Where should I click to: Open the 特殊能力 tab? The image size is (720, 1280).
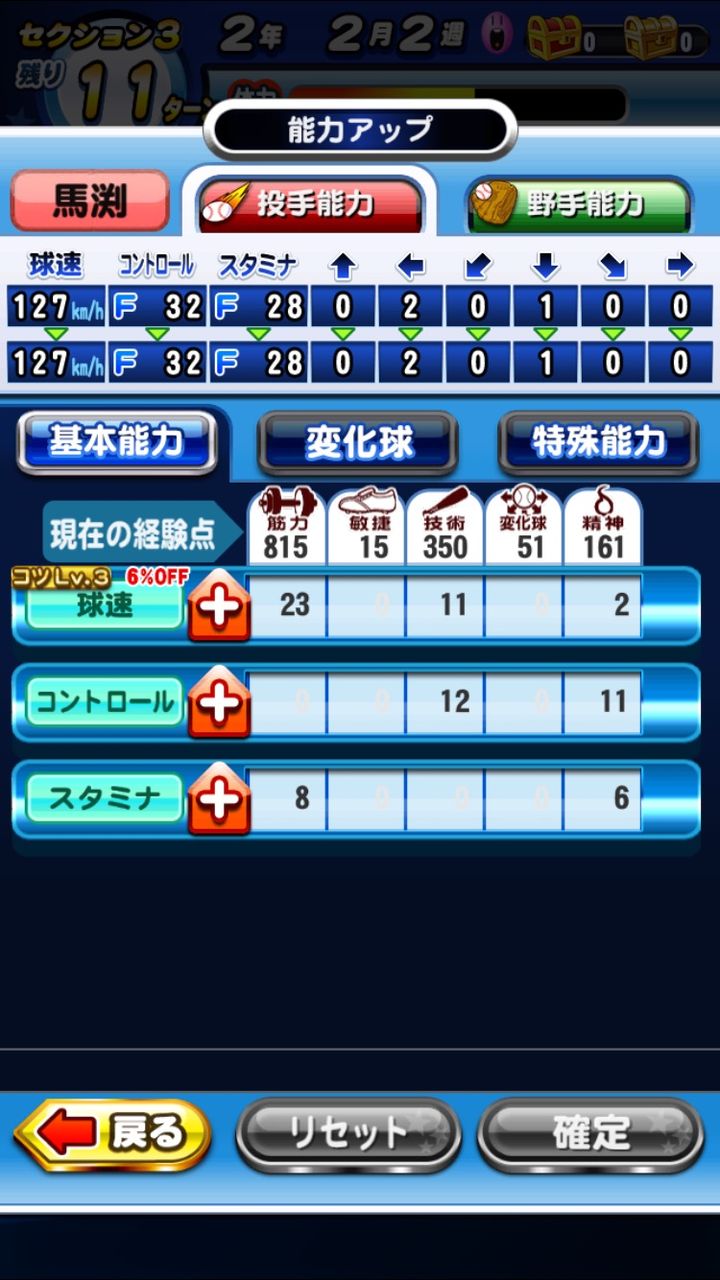[596, 438]
